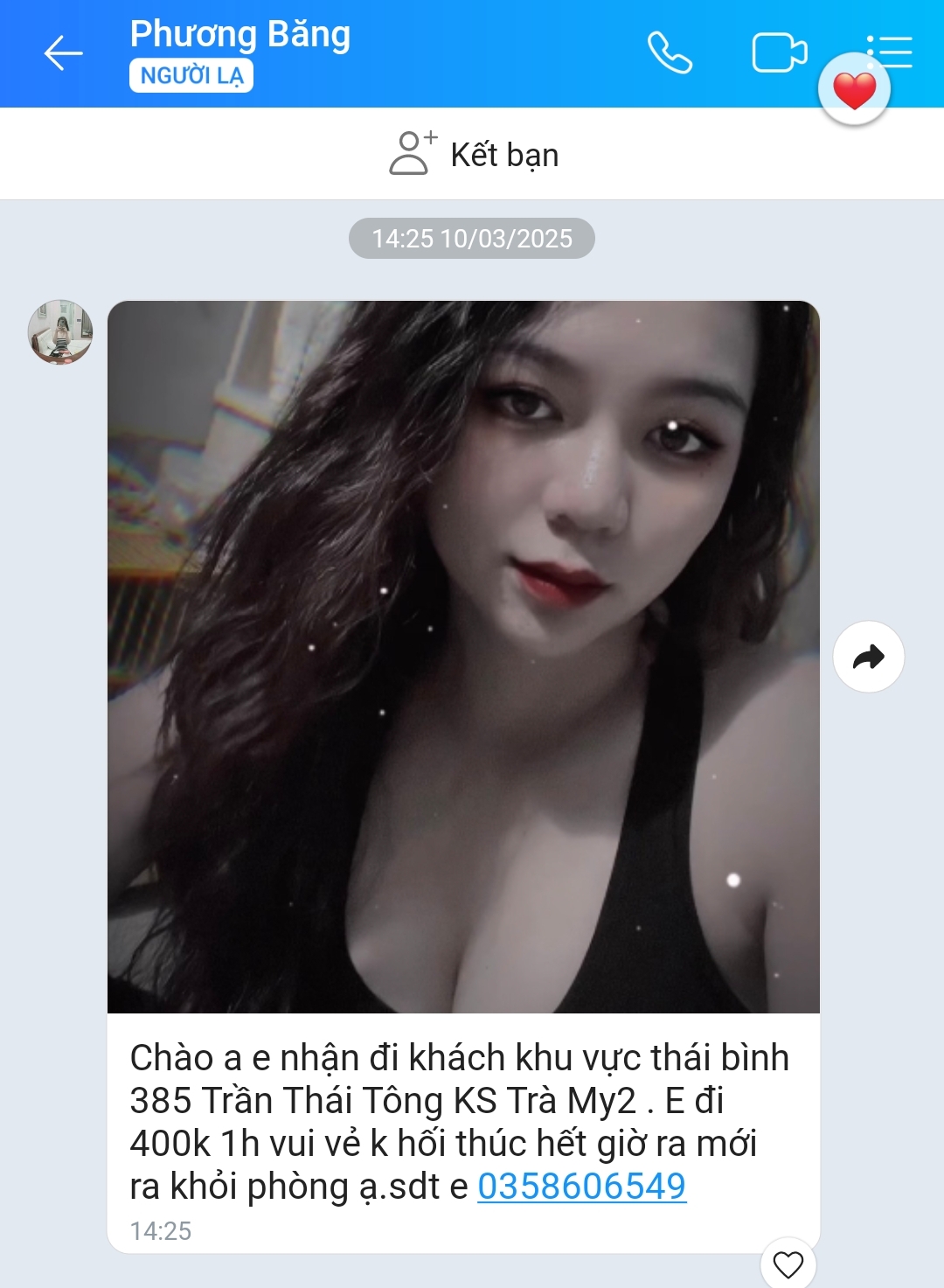944x1288 pixels.
Task: Tap Kết bạn to add friend
Action: [x=473, y=155]
